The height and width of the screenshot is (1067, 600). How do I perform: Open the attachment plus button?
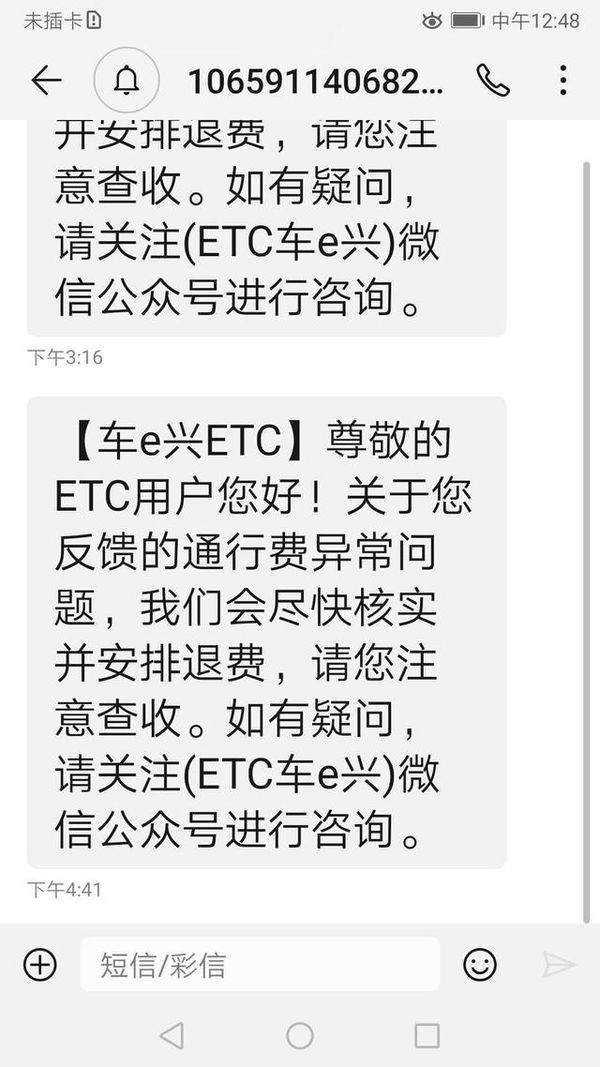coord(40,964)
